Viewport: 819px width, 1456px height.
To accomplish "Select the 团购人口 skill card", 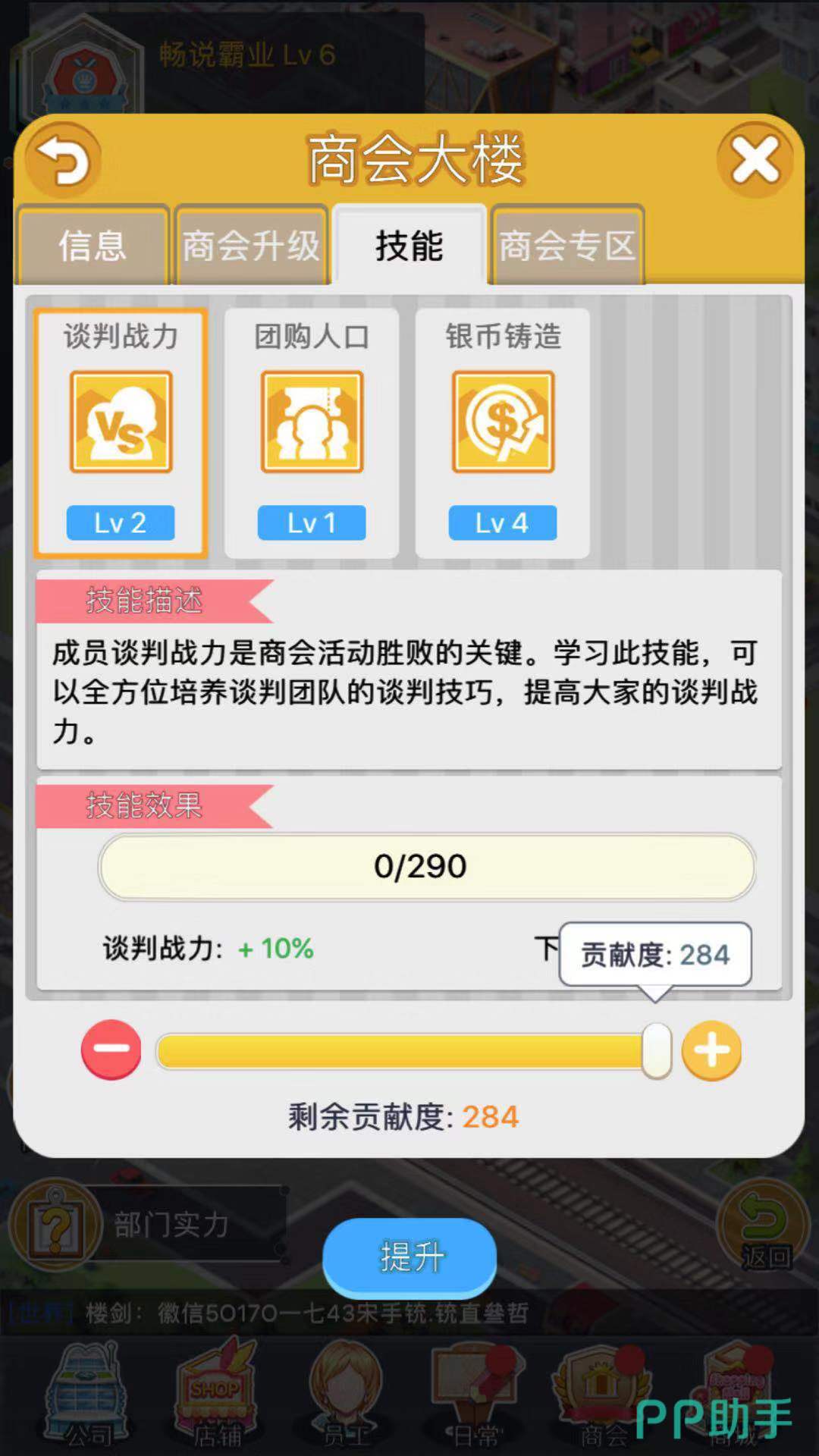I will [x=312, y=434].
